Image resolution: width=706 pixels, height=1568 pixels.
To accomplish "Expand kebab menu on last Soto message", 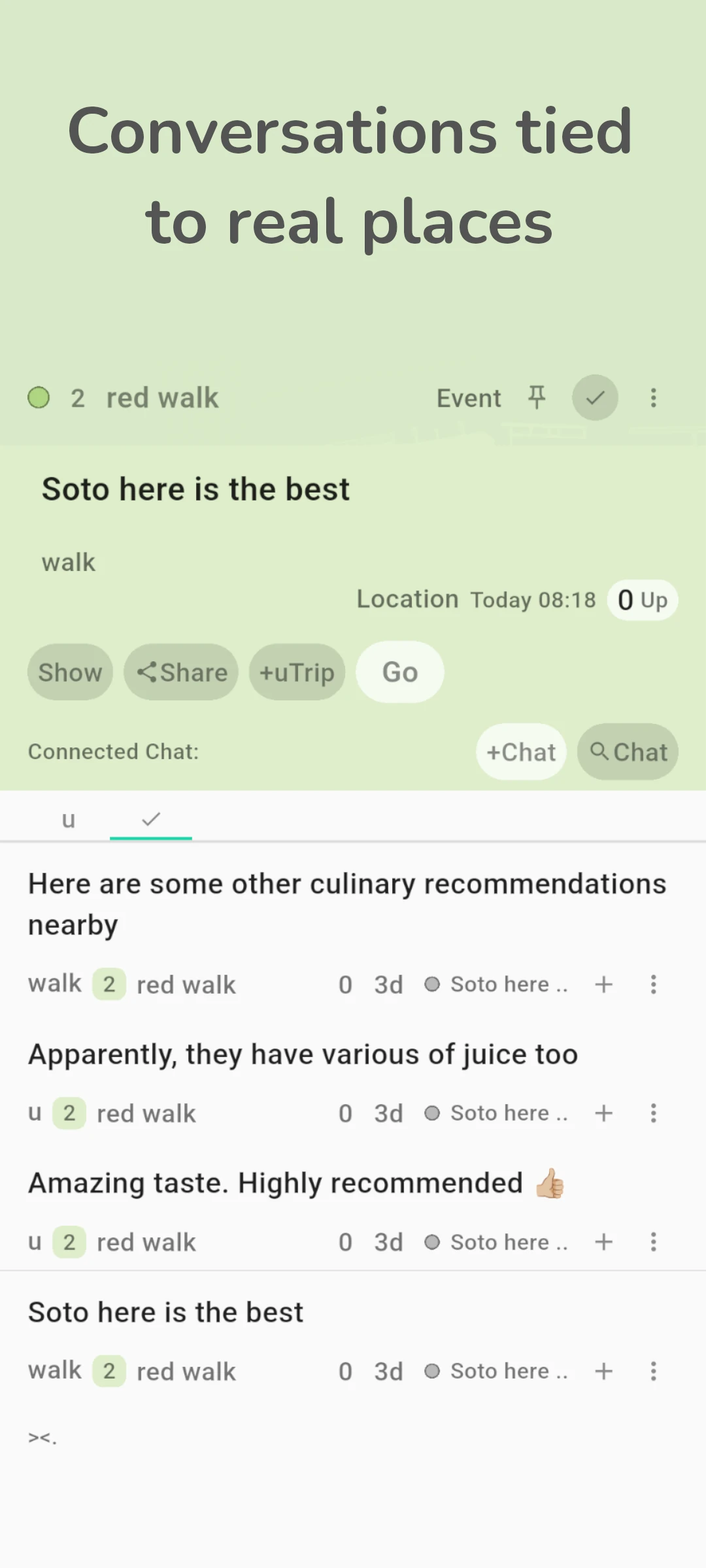I will (x=653, y=1371).
